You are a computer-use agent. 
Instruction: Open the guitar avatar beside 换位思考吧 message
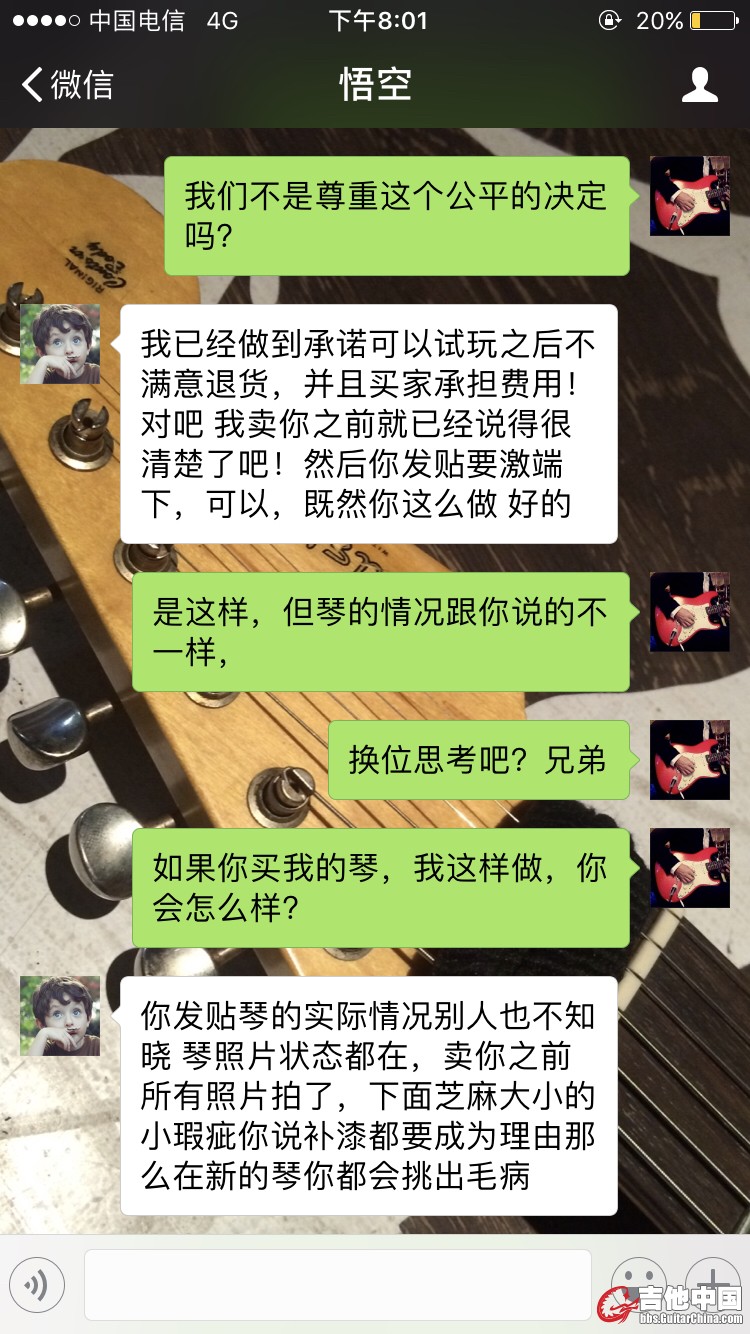[690, 760]
